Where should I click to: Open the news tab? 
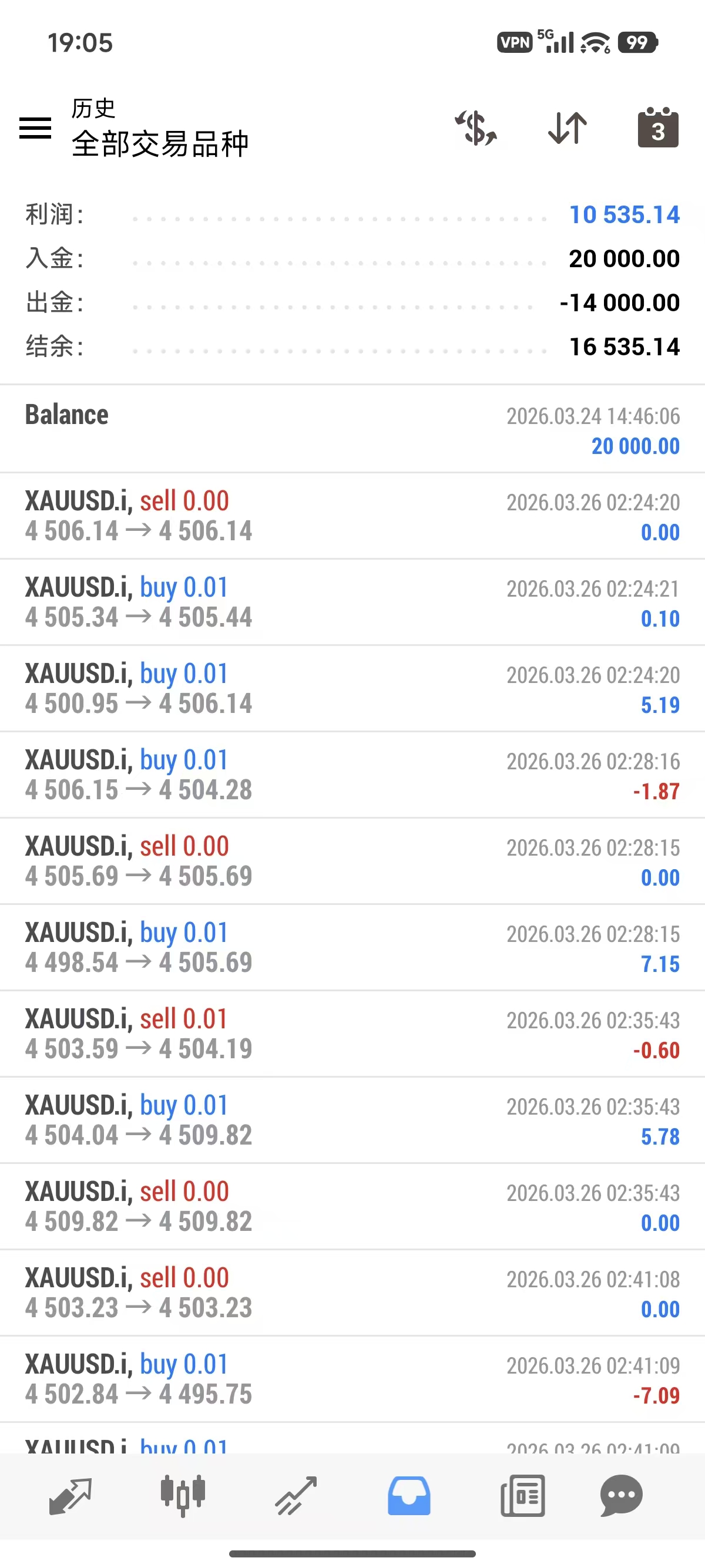coord(522,1496)
